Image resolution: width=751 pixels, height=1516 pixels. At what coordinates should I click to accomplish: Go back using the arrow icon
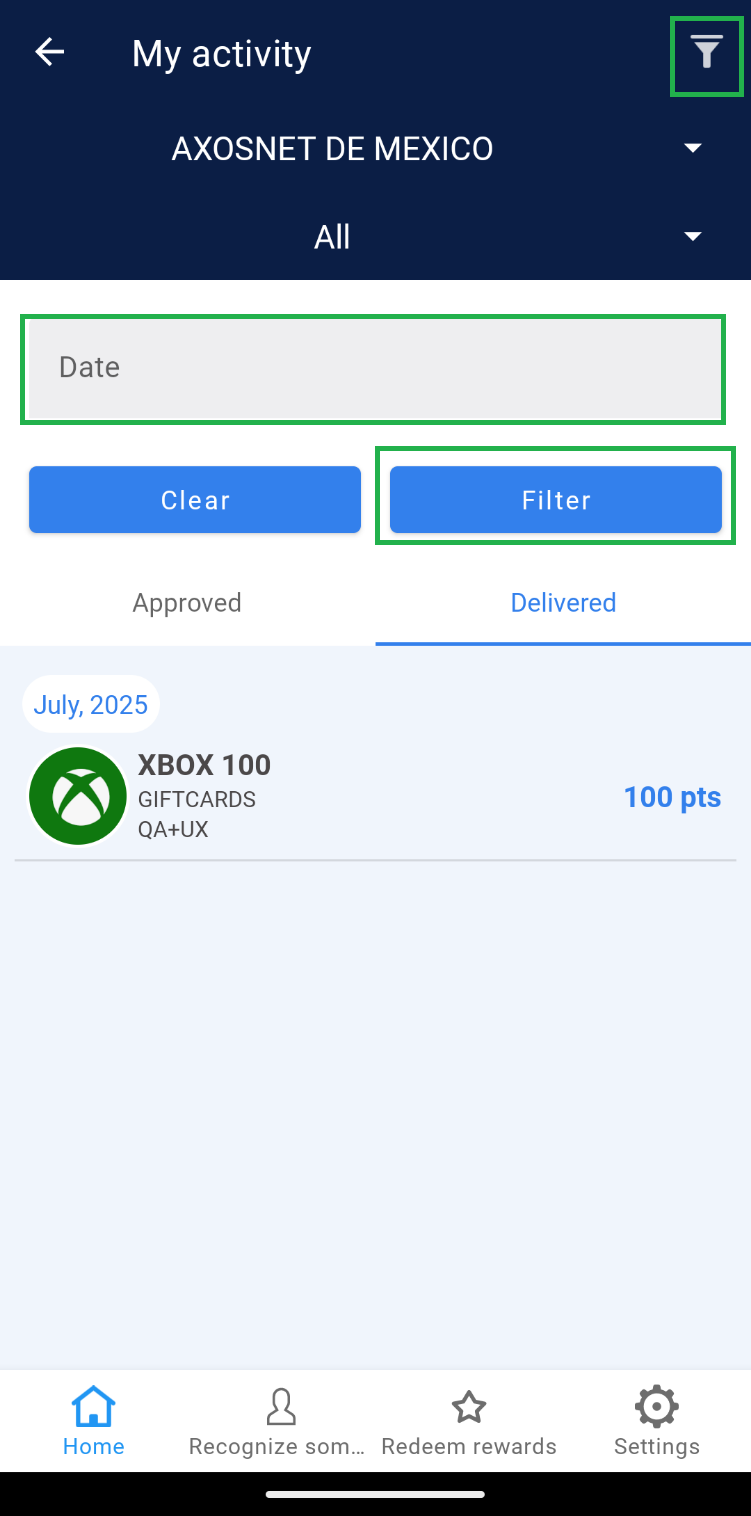[x=49, y=52]
